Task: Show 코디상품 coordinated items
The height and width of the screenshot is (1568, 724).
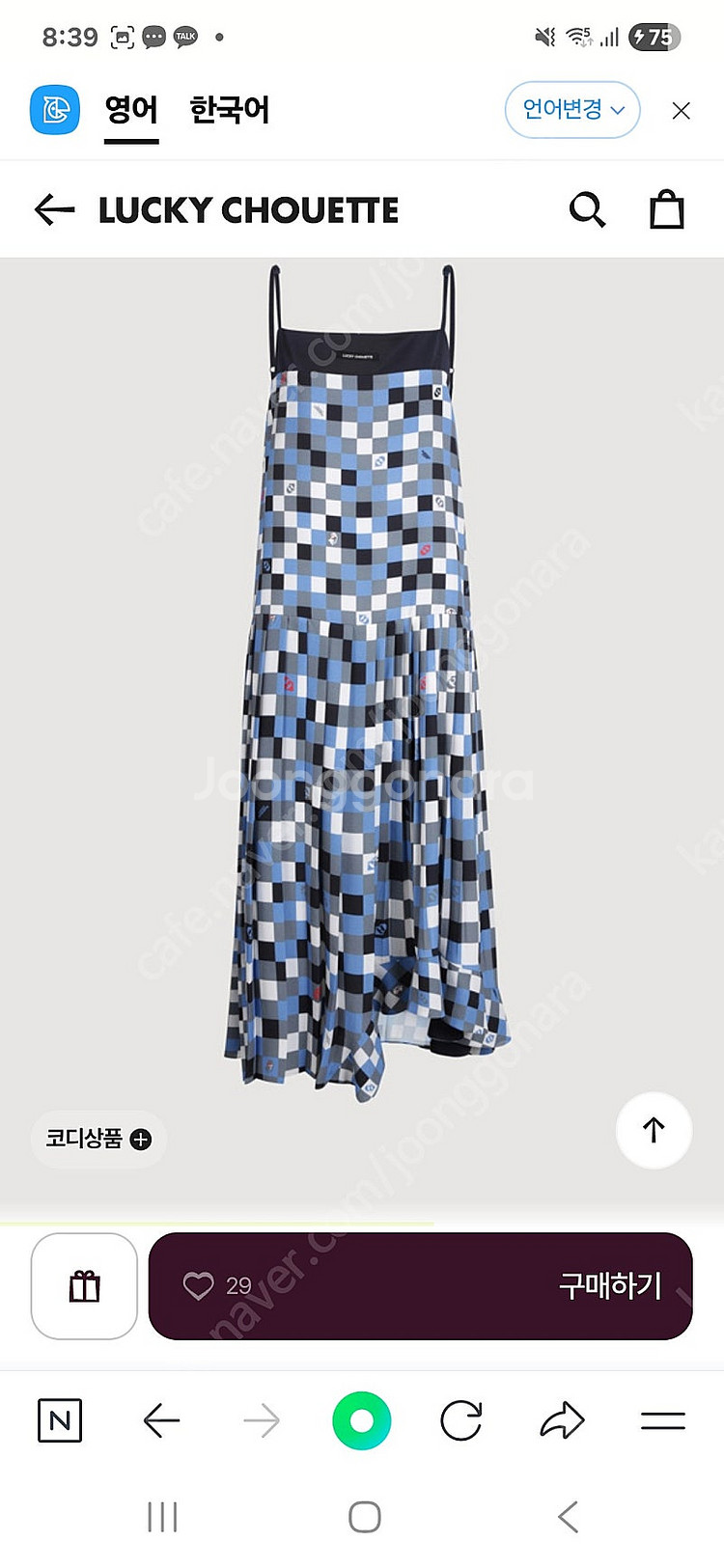Action: [x=98, y=1139]
